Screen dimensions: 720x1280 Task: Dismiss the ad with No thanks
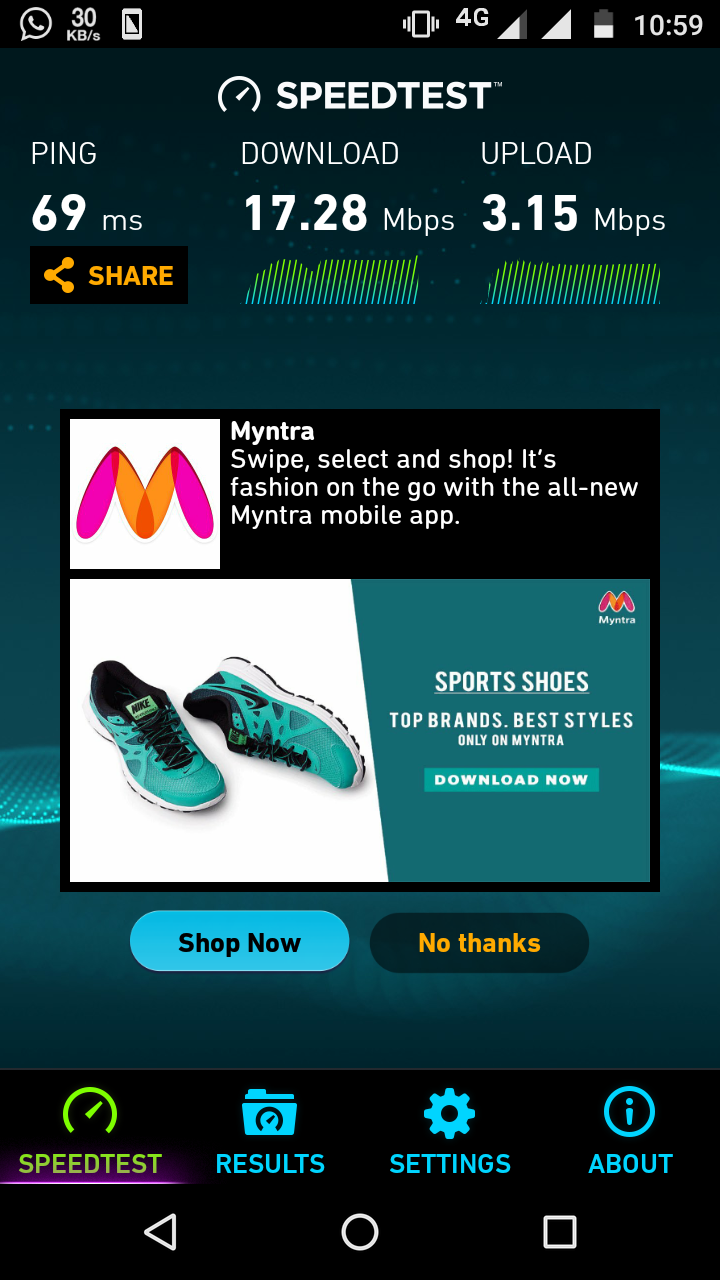pos(479,942)
